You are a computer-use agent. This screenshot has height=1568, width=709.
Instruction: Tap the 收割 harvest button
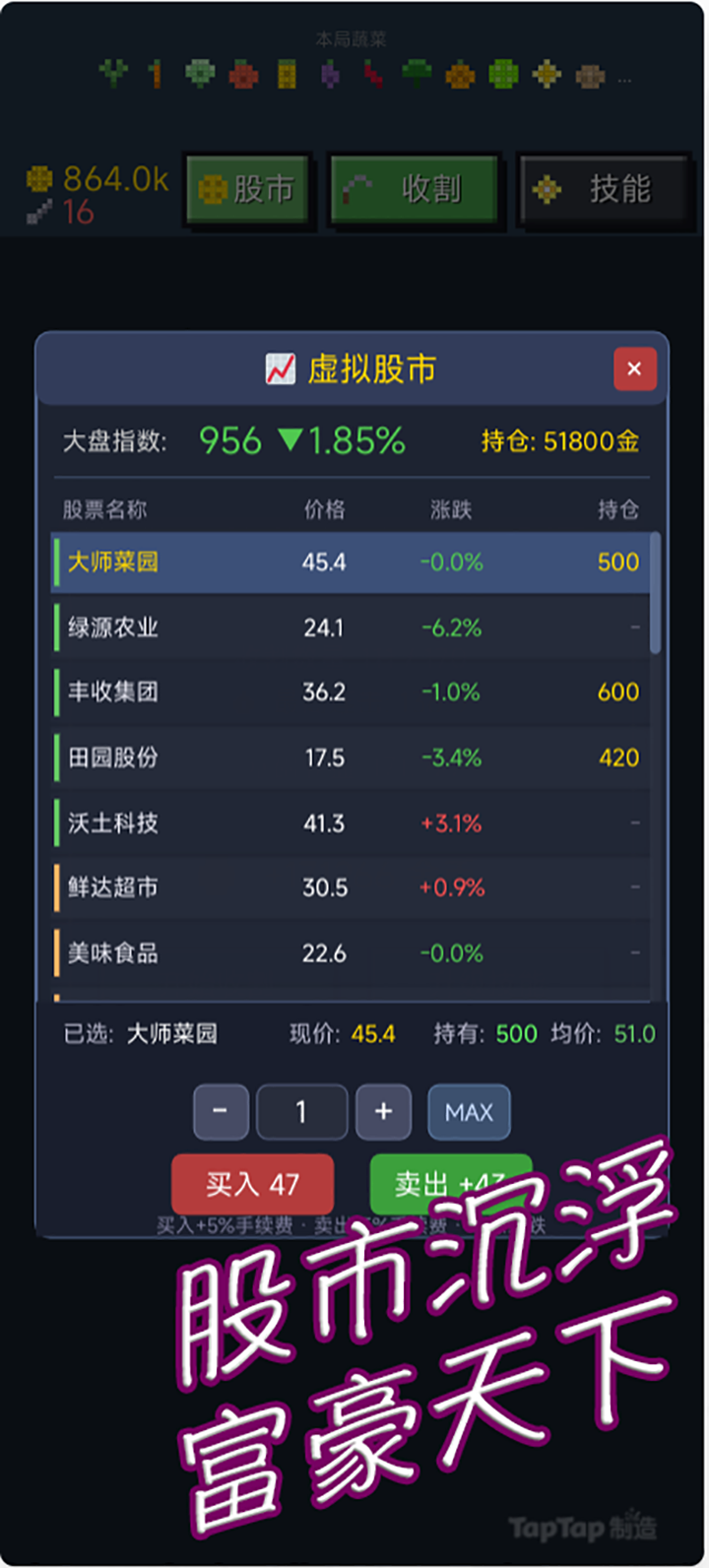[x=414, y=189]
